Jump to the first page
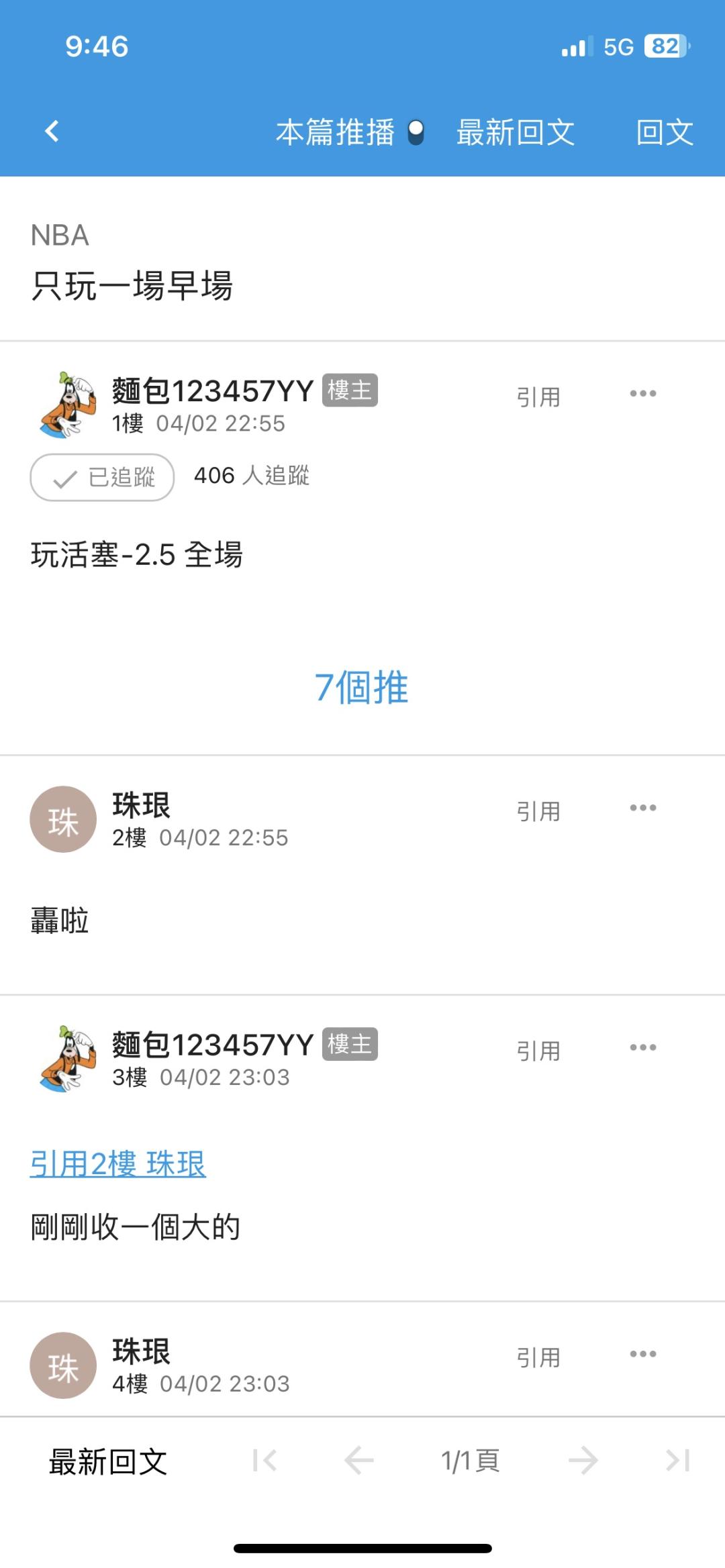This screenshot has height=1568, width=725. click(264, 1461)
